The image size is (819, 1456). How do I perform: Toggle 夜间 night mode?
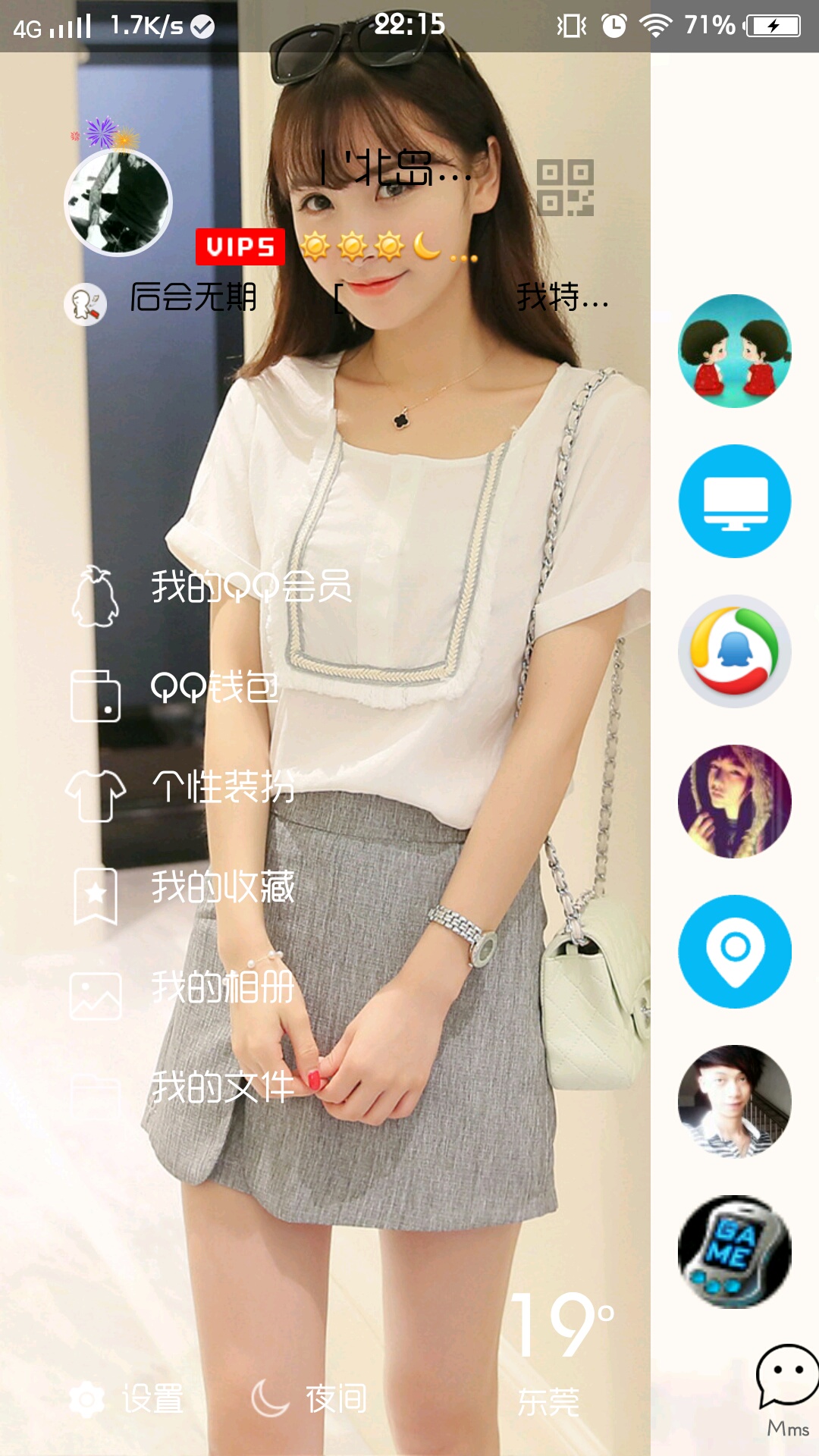coord(309,1399)
